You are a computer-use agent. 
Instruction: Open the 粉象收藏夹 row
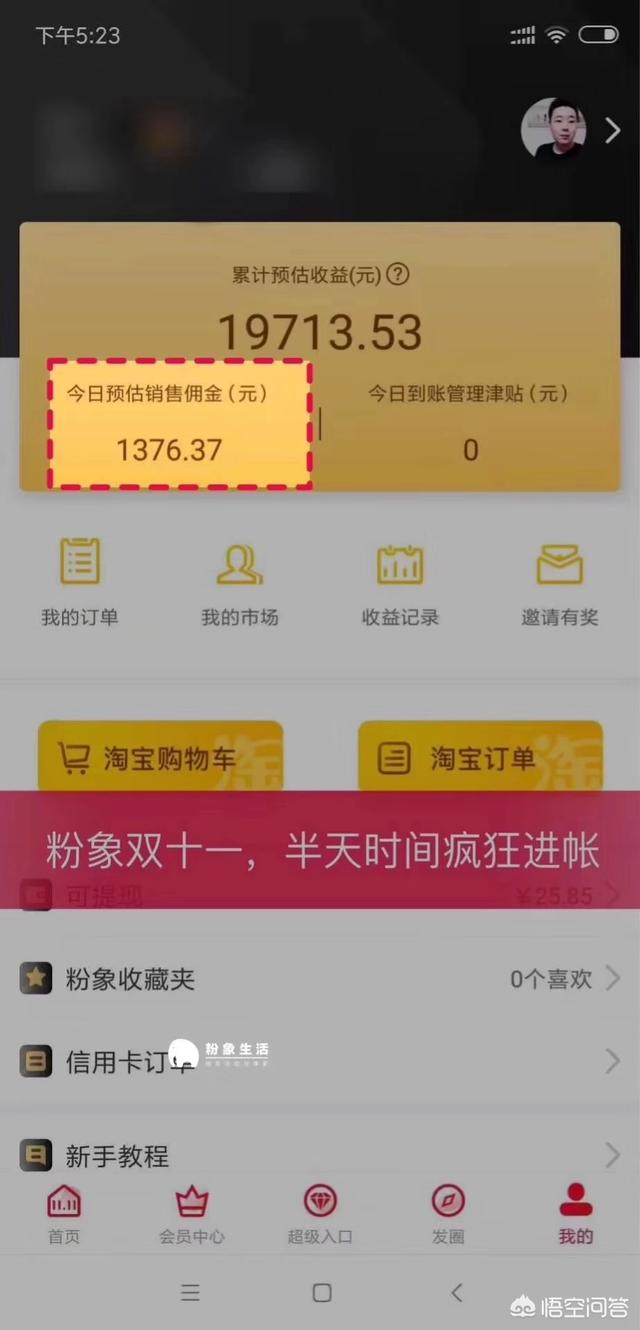(x=320, y=978)
